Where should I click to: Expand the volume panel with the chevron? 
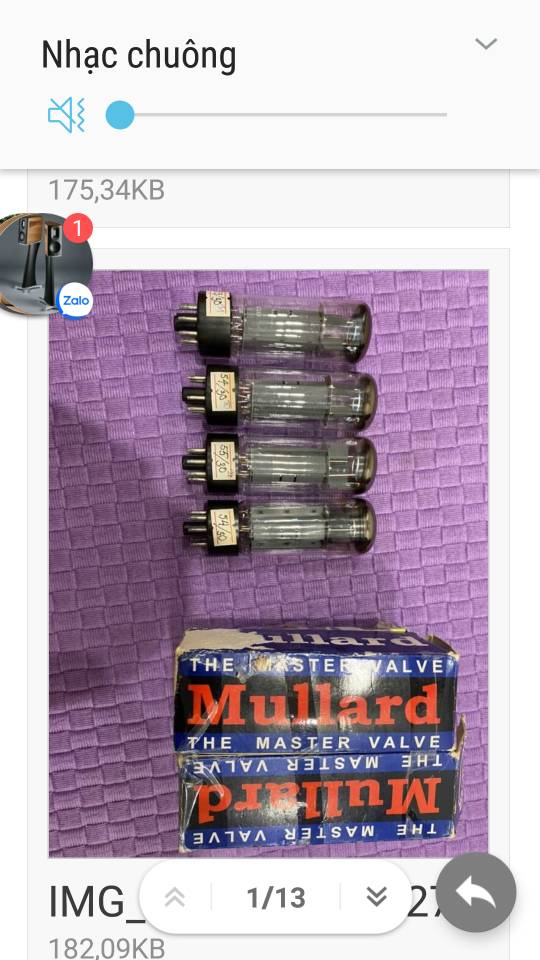point(486,44)
